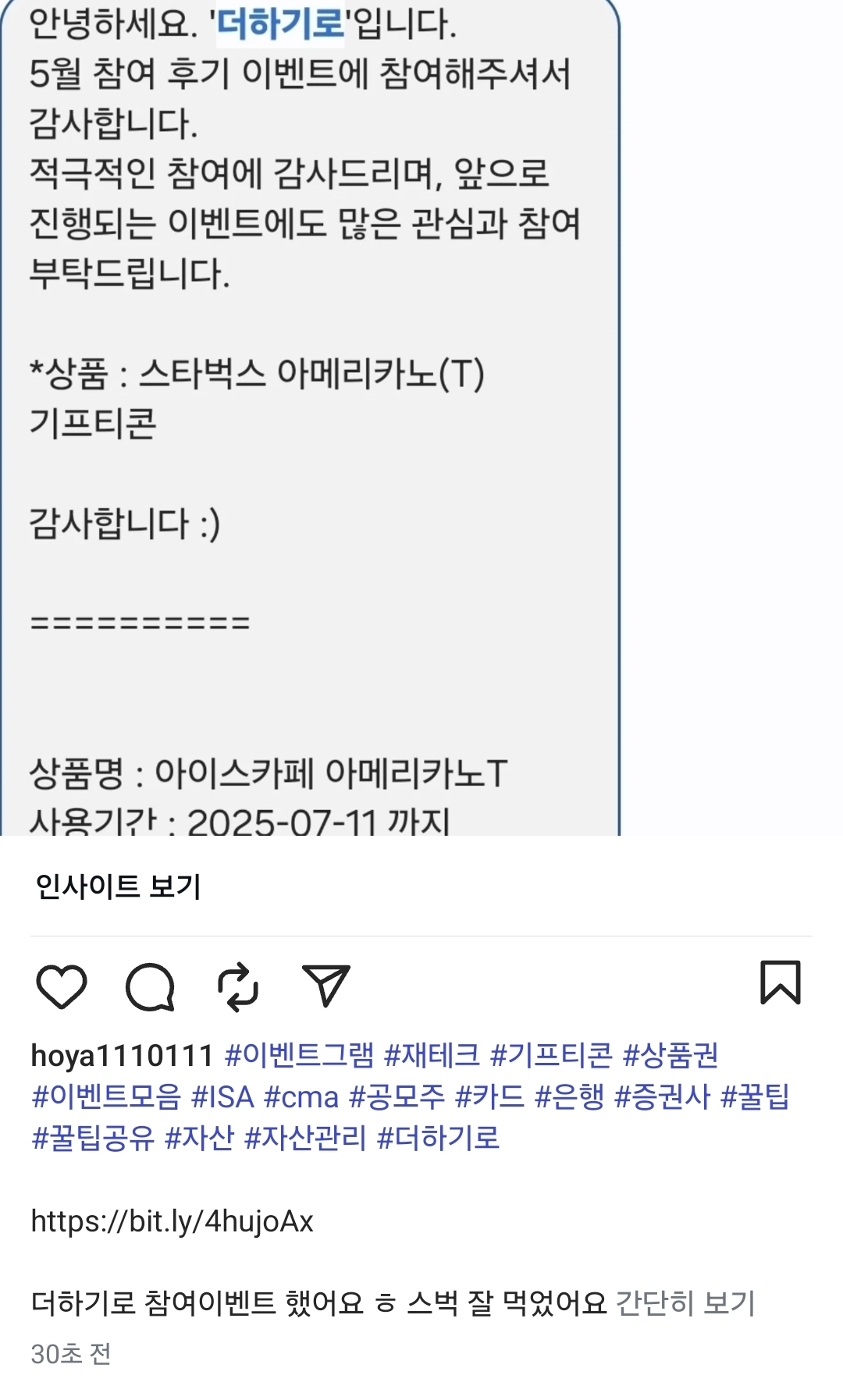Open comments with the speech bubble icon

150,987
